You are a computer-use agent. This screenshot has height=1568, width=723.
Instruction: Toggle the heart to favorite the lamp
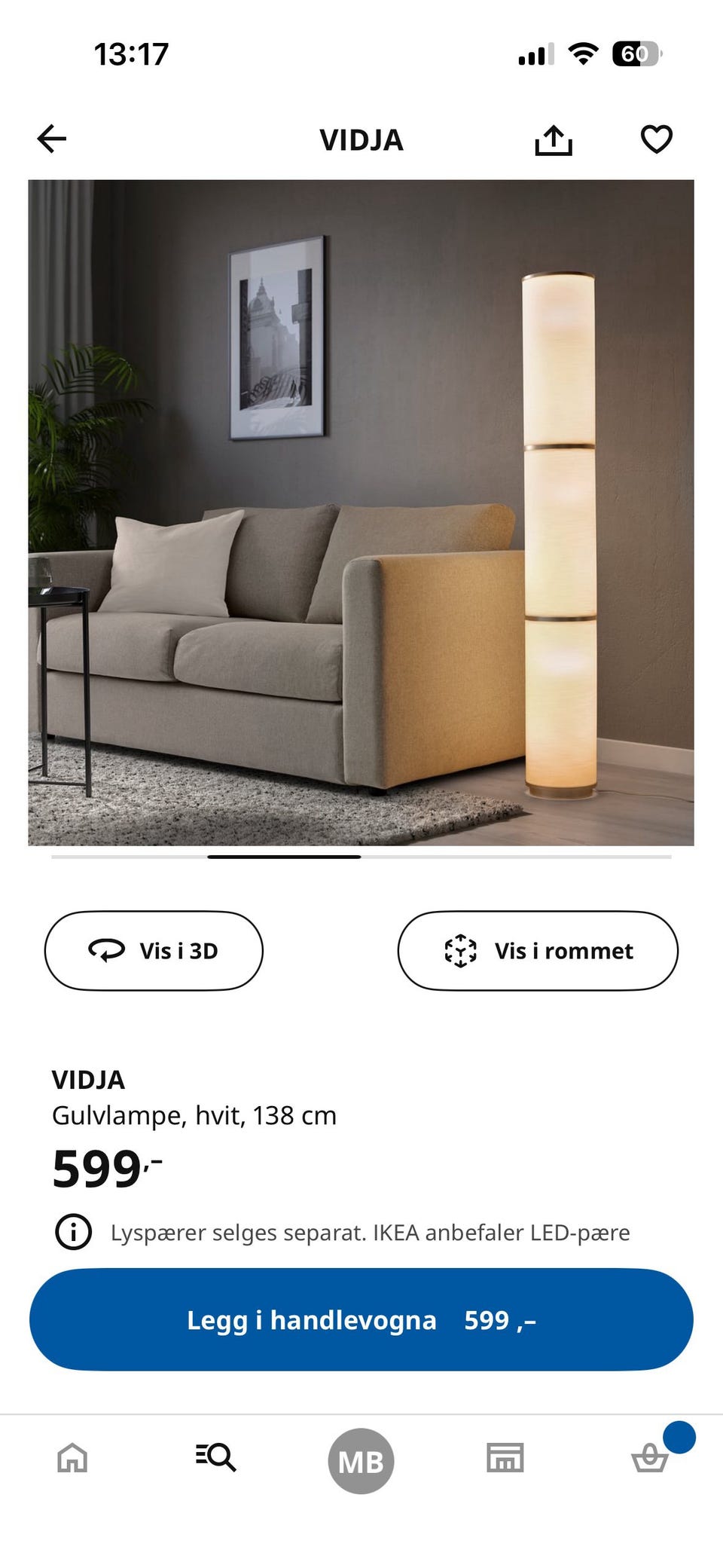point(656,139)
